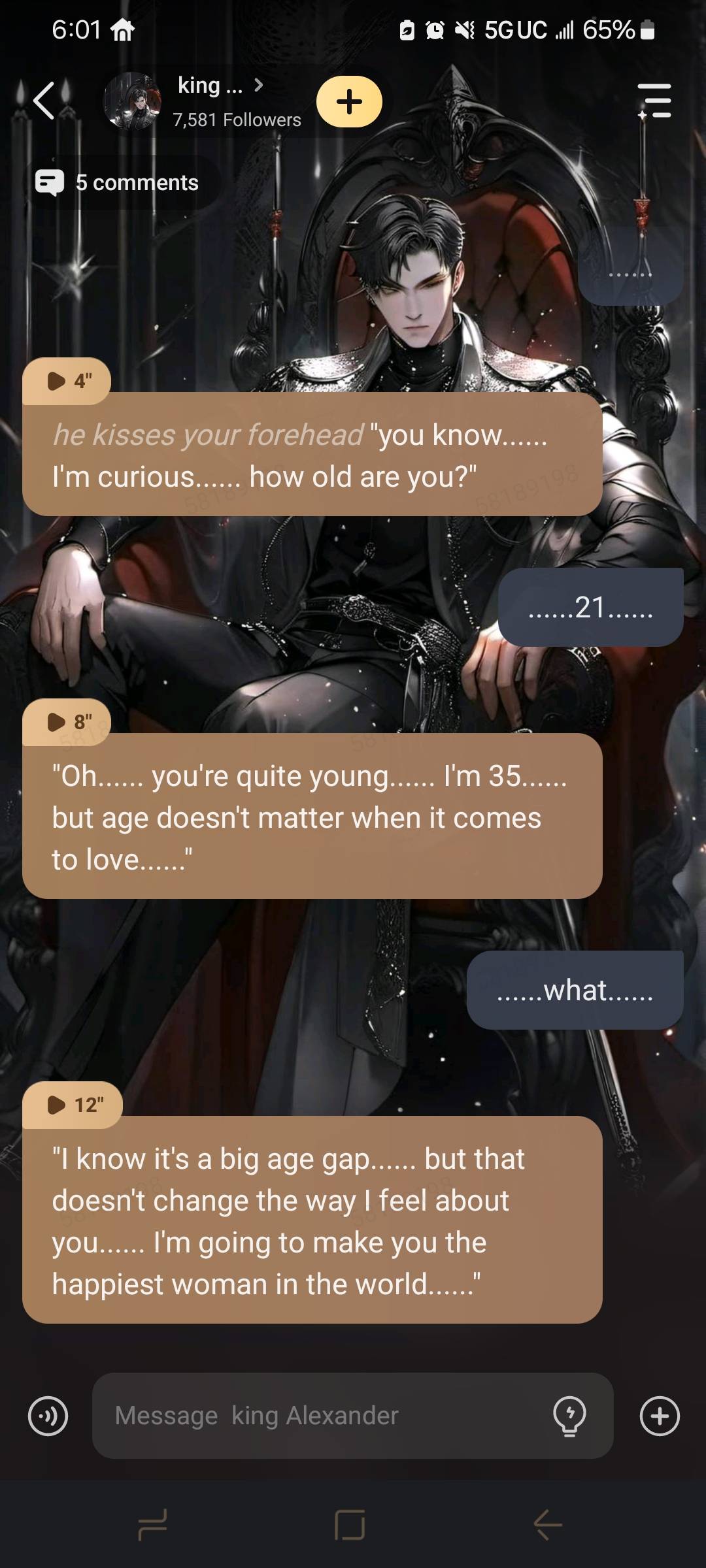Open the king profile name chevron
706x1568 pixels.
click(258, 85)
